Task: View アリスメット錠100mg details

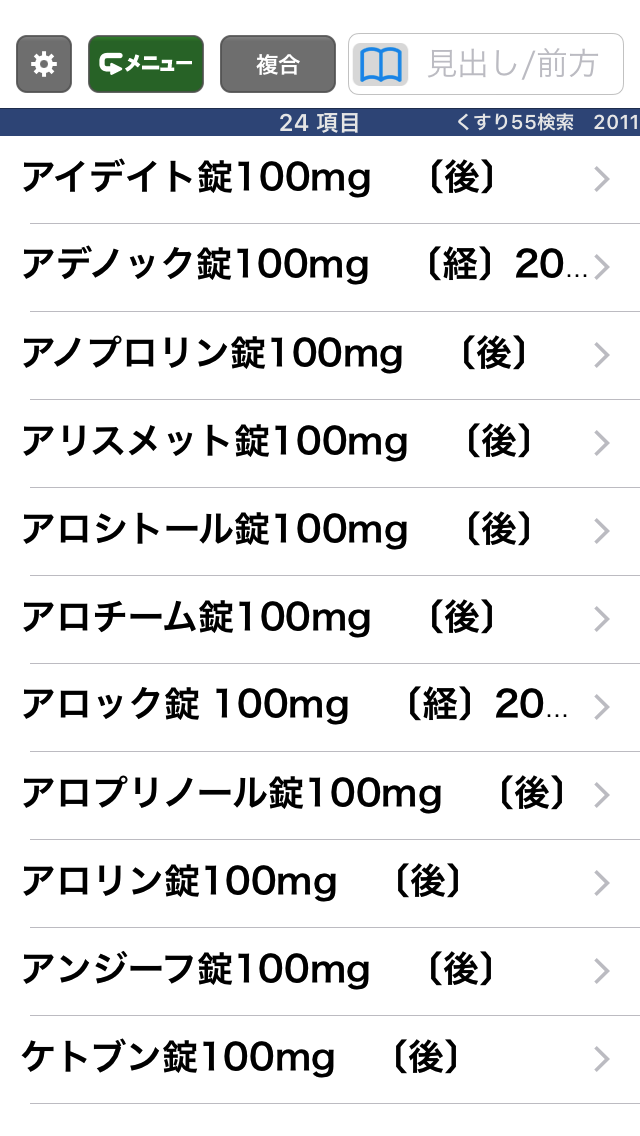Action: pos(320,443)
